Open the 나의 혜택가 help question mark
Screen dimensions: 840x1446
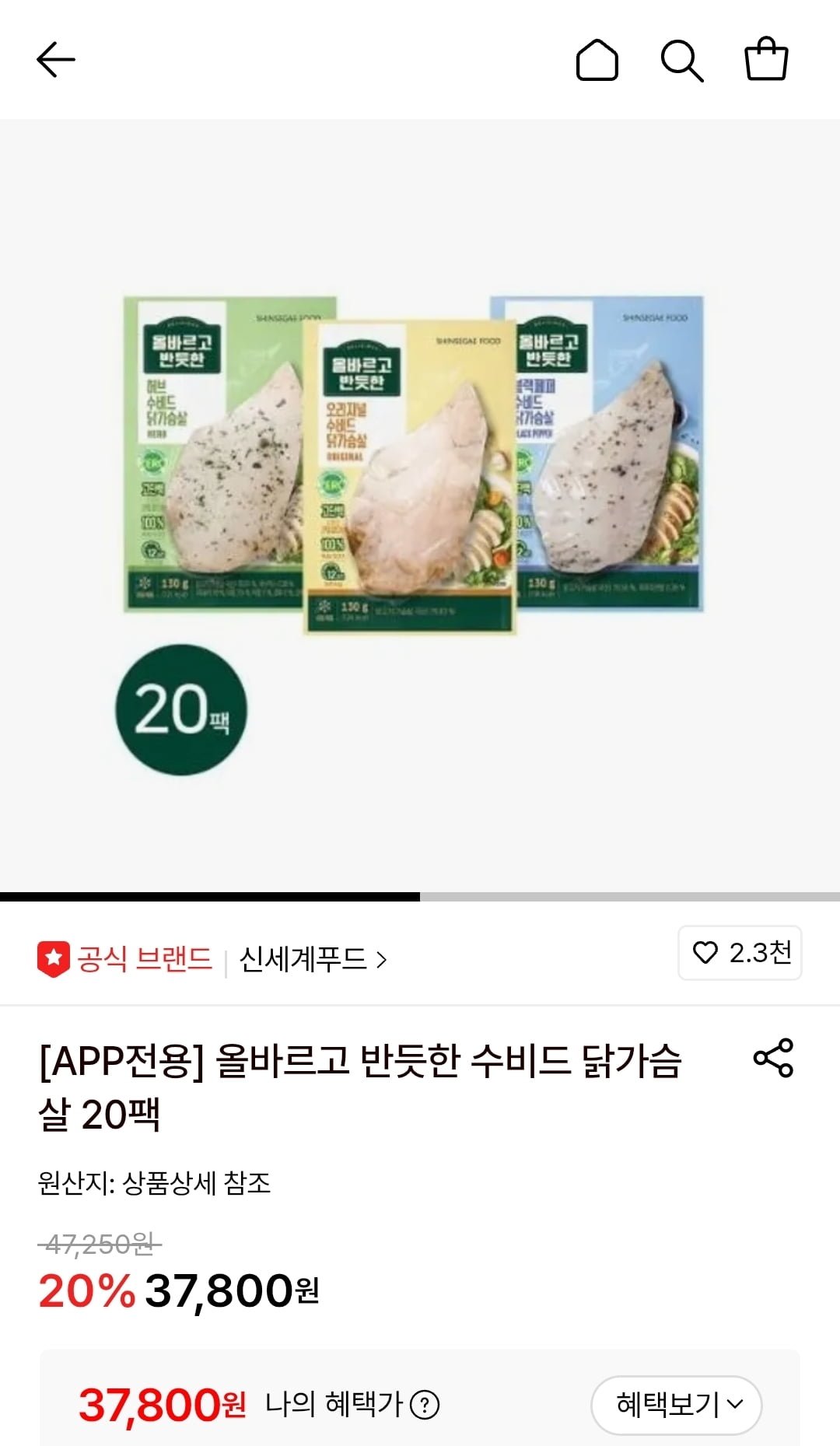coord(425,1405)
